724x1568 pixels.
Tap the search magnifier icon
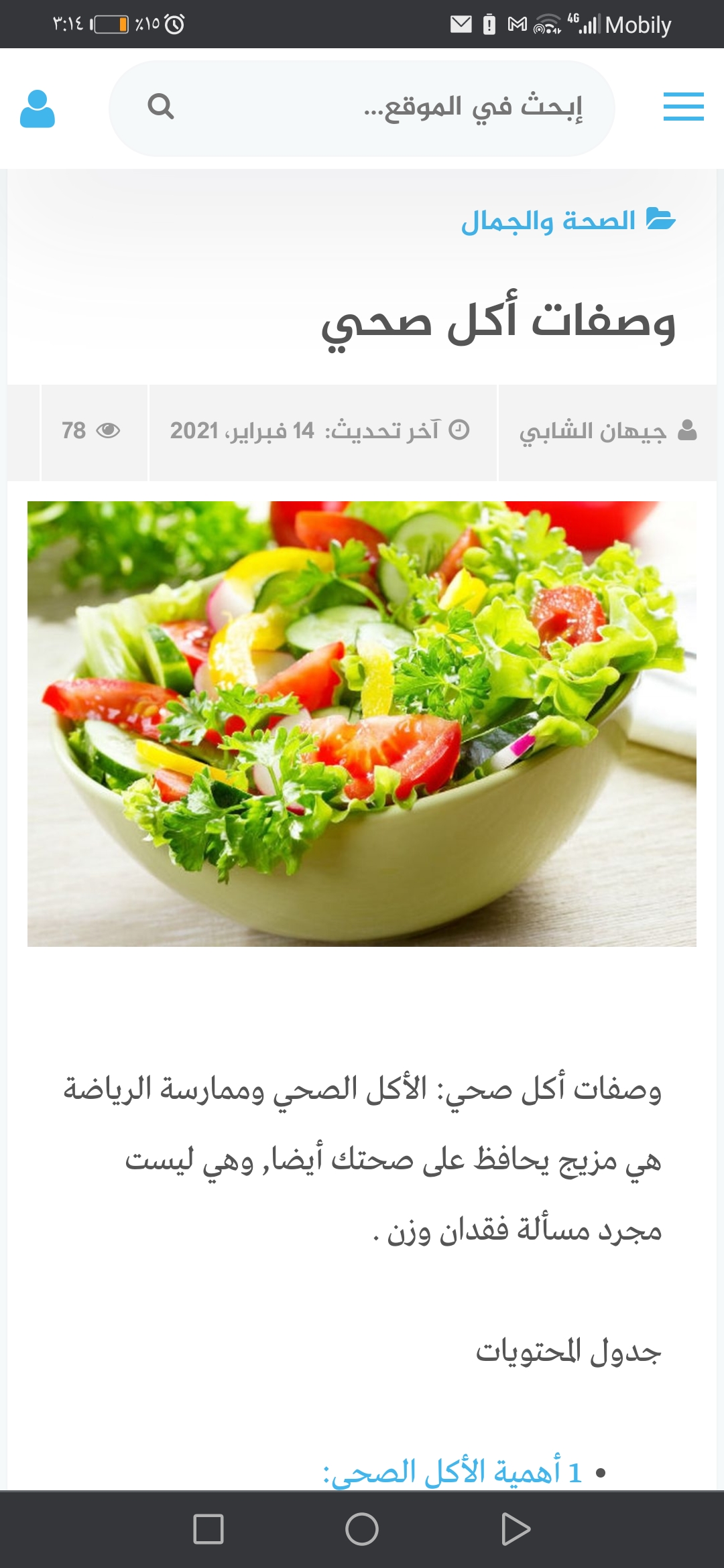161,107
